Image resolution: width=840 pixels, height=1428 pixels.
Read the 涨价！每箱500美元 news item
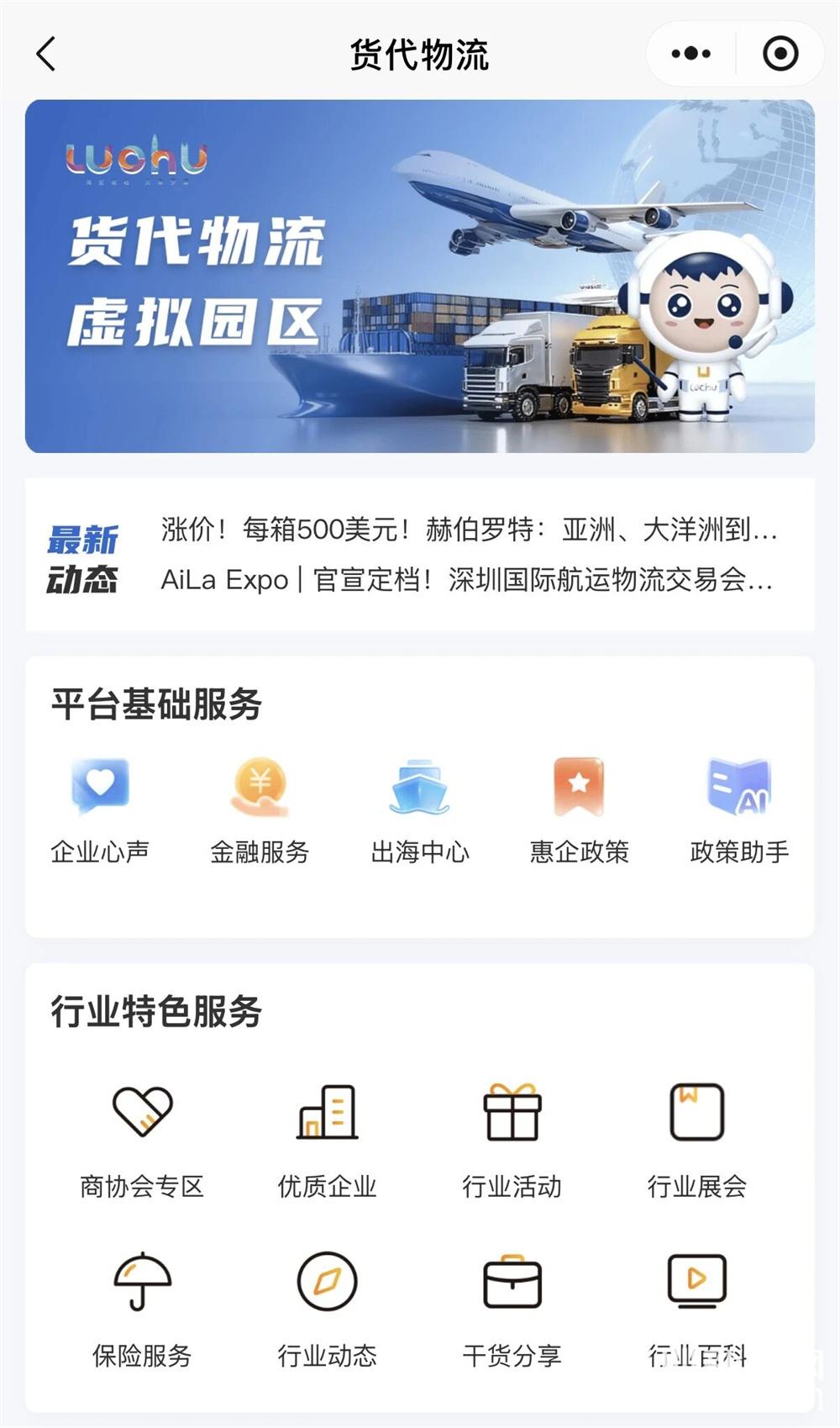point(469,530)
